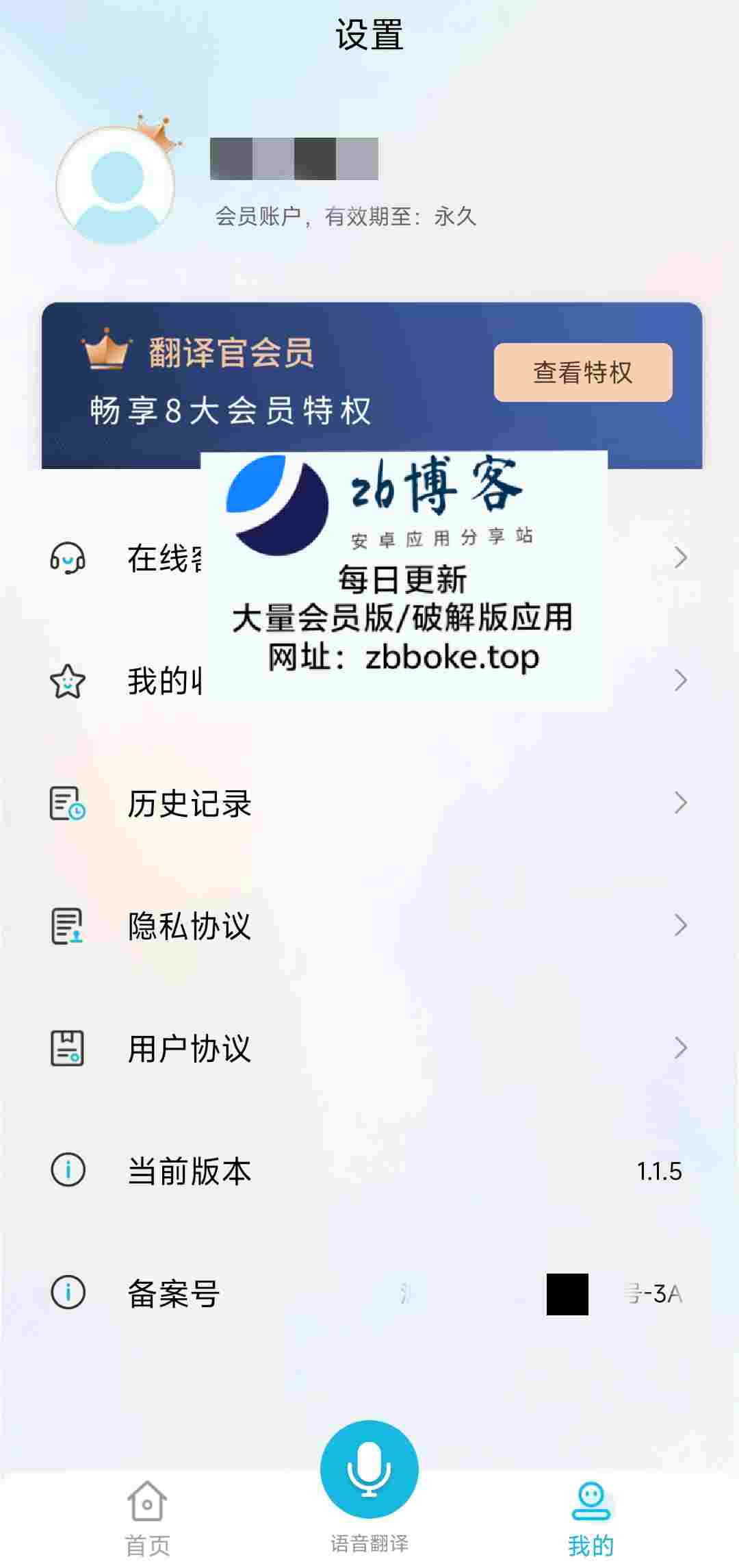Open 用户协议 row
The image size is (739, 1568).
369,1048
